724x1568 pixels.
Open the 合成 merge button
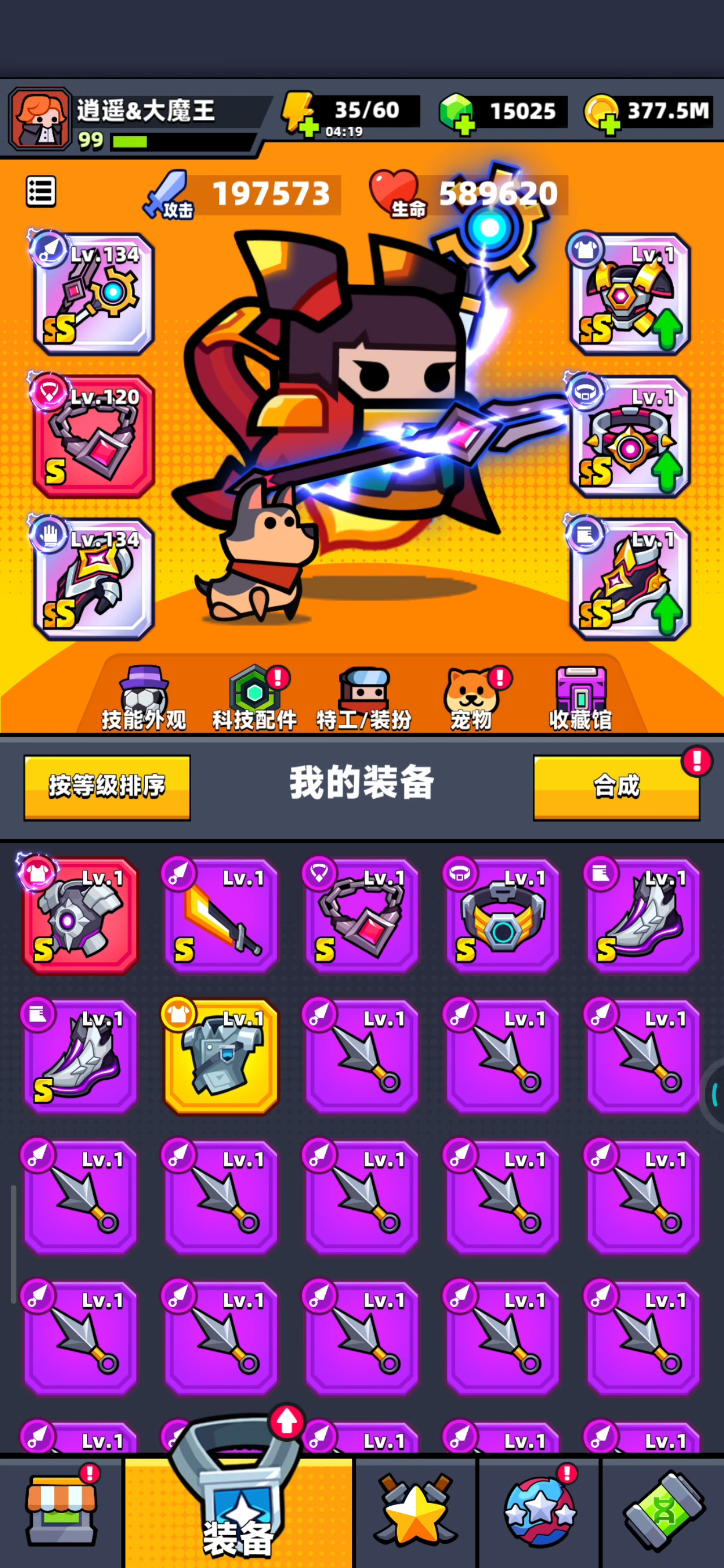pyautogui.click(x=615, y=787)
